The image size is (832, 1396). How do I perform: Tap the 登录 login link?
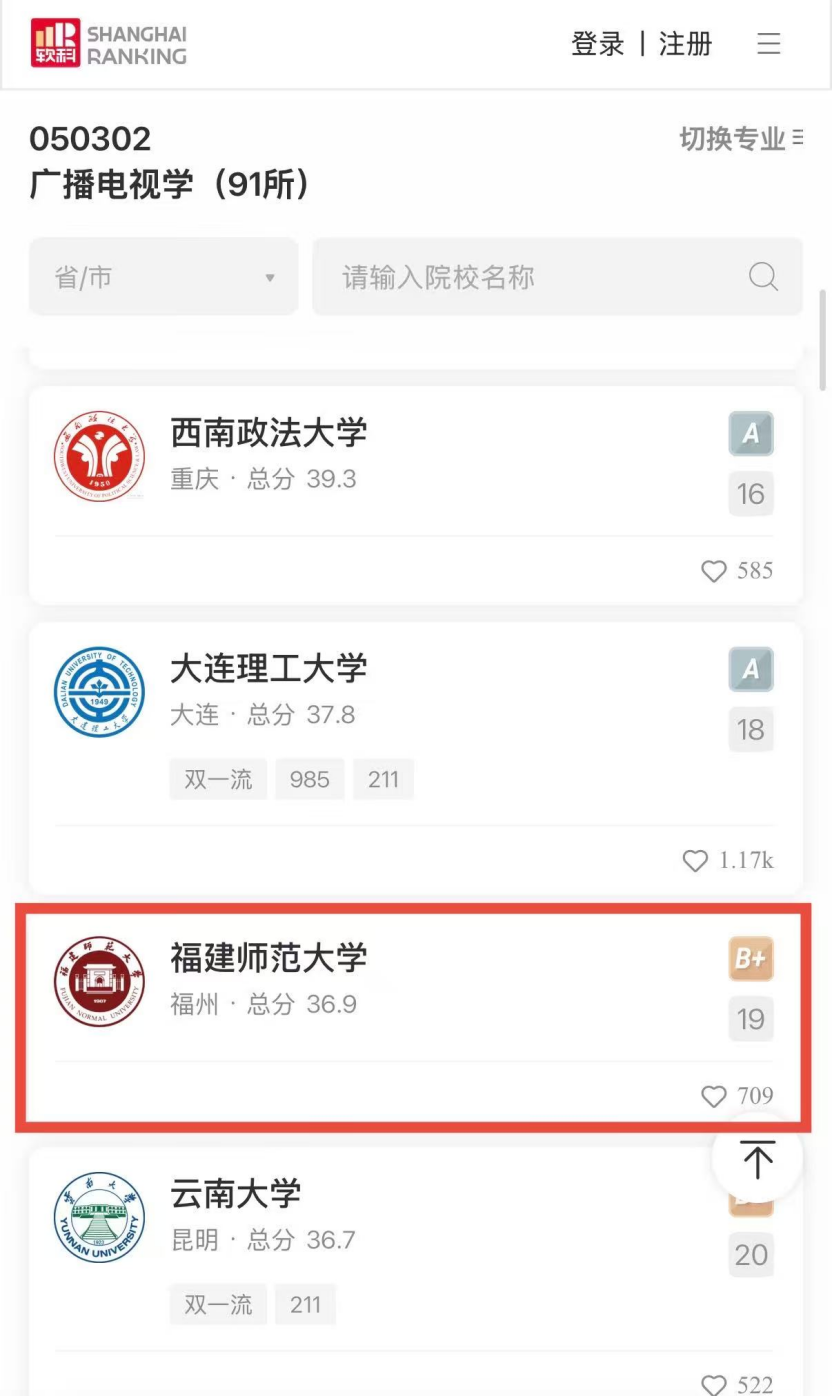(x=597, y=44)
